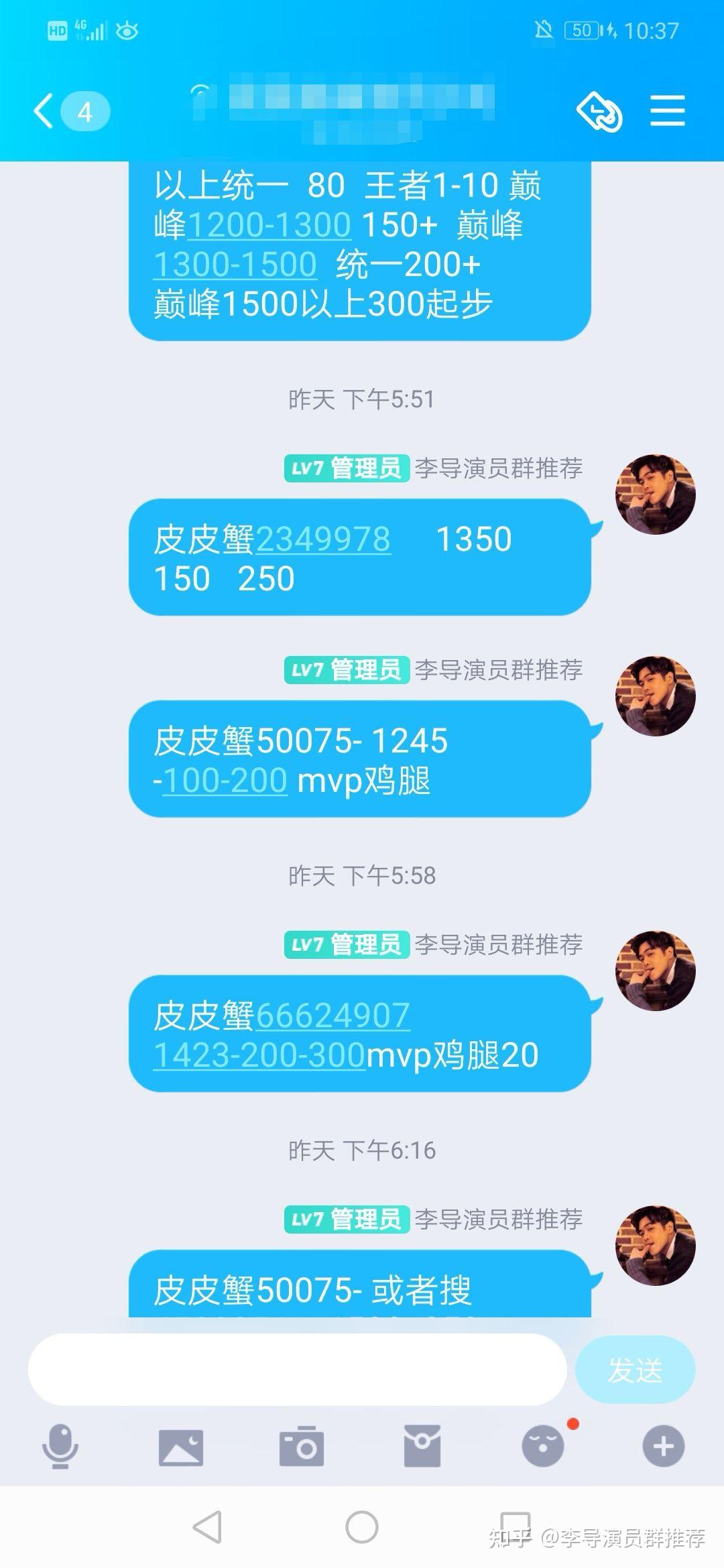Screen dimensions: 724x1568
Task: Open more options with the plus icon
Action: (663, 1446)
